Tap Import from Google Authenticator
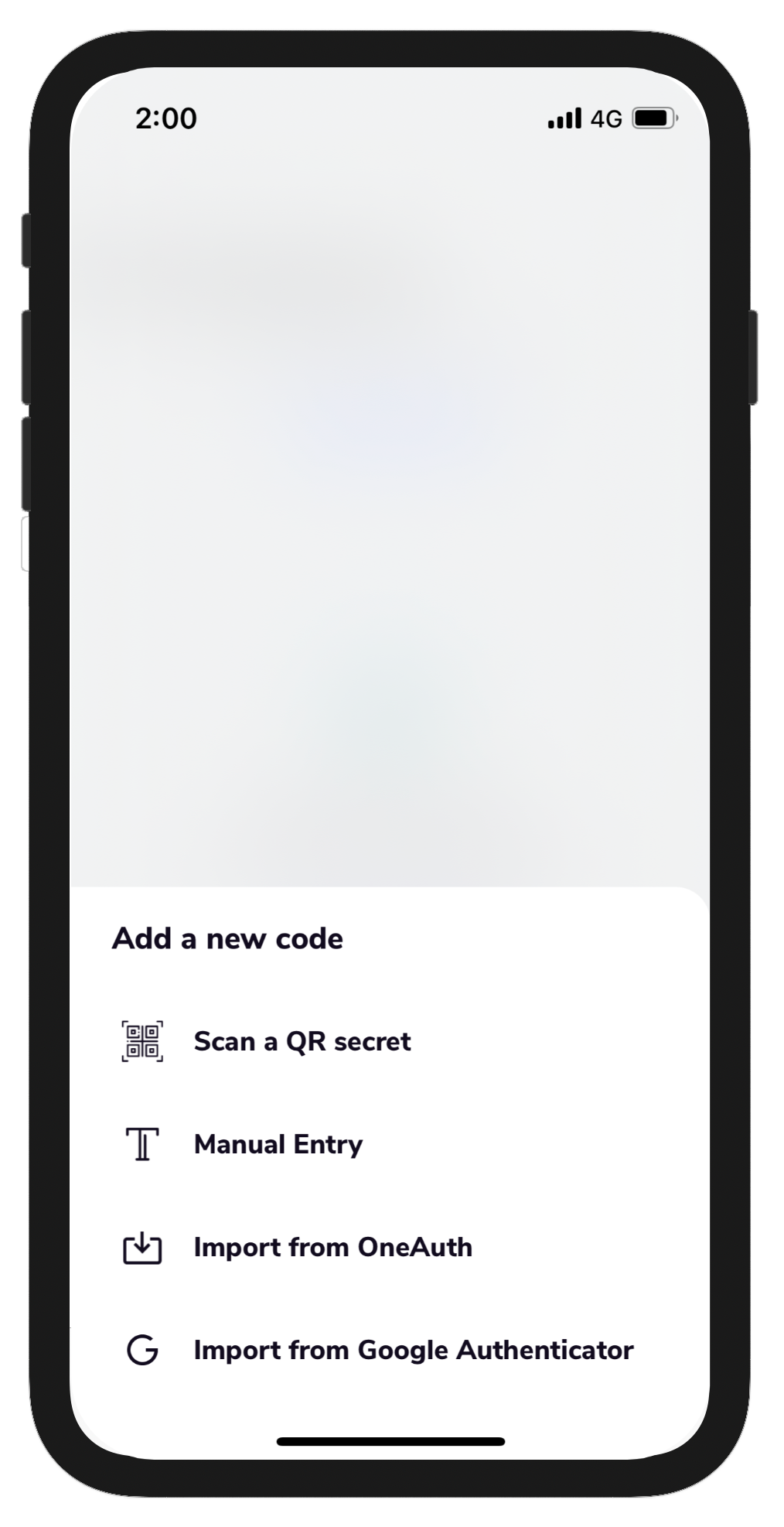Screen dimensions: 784x1527 [x=413, y=1350]
